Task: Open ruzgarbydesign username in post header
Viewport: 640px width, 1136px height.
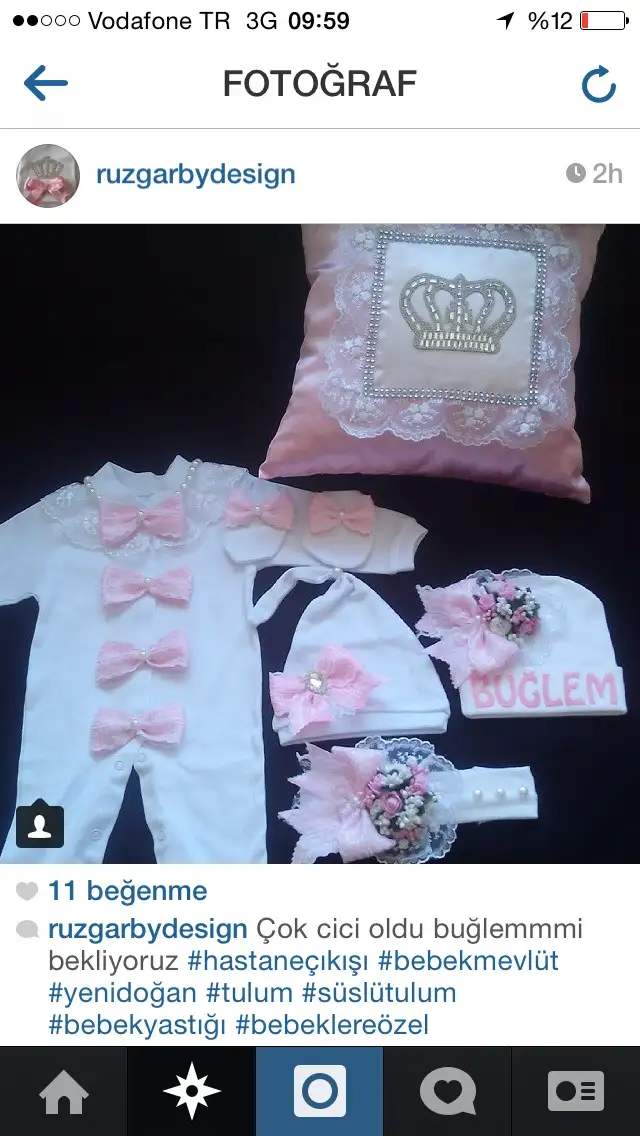Action: point(196,174)
